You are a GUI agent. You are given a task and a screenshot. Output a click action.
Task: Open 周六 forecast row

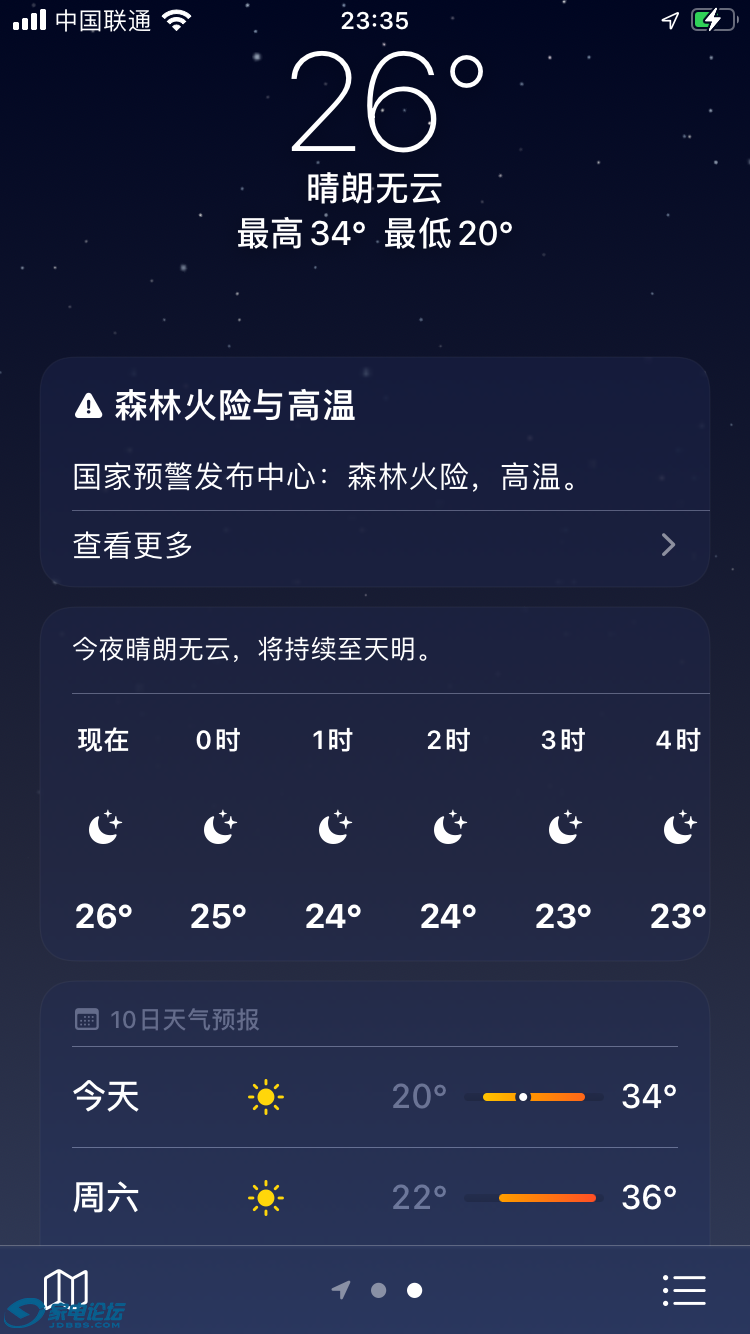374,1197
